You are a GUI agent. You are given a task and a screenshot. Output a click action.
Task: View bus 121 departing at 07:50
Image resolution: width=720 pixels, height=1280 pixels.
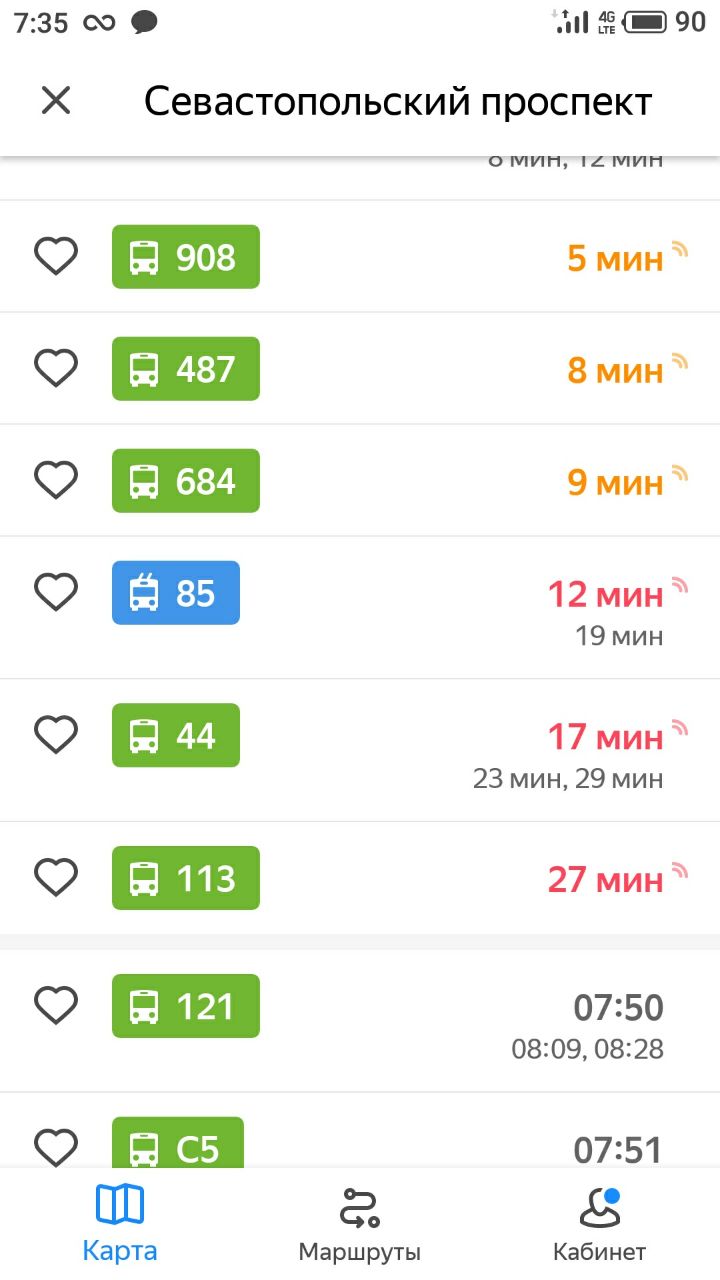[x=360, y=1021]
